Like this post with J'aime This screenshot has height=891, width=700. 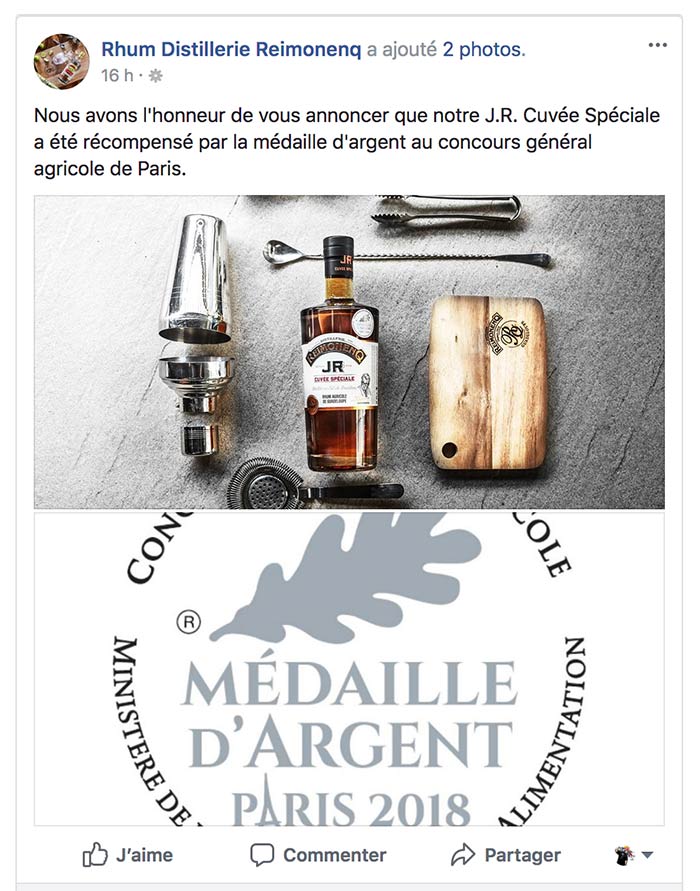[x=127, y=855]
